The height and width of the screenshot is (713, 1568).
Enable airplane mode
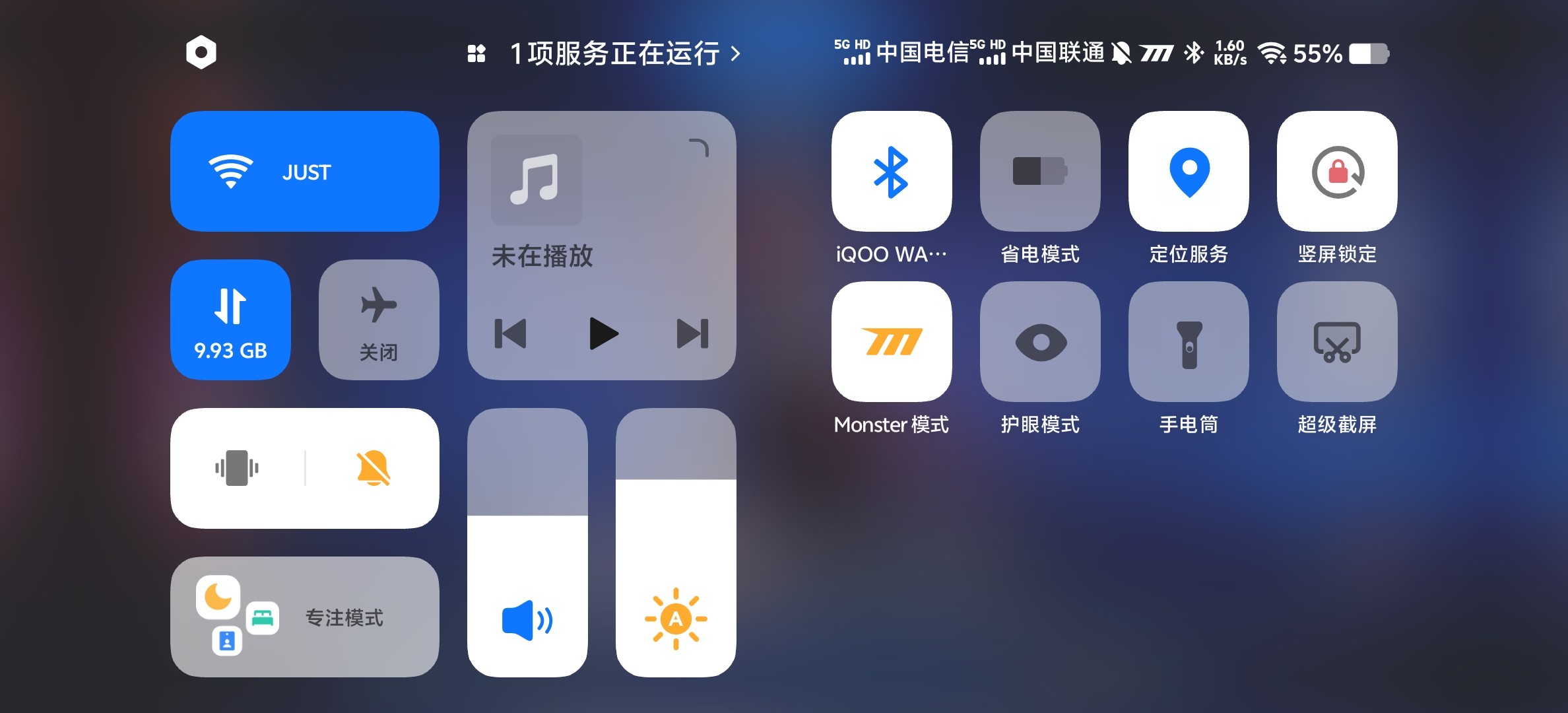pyautogui.click(x=379, y=320)
